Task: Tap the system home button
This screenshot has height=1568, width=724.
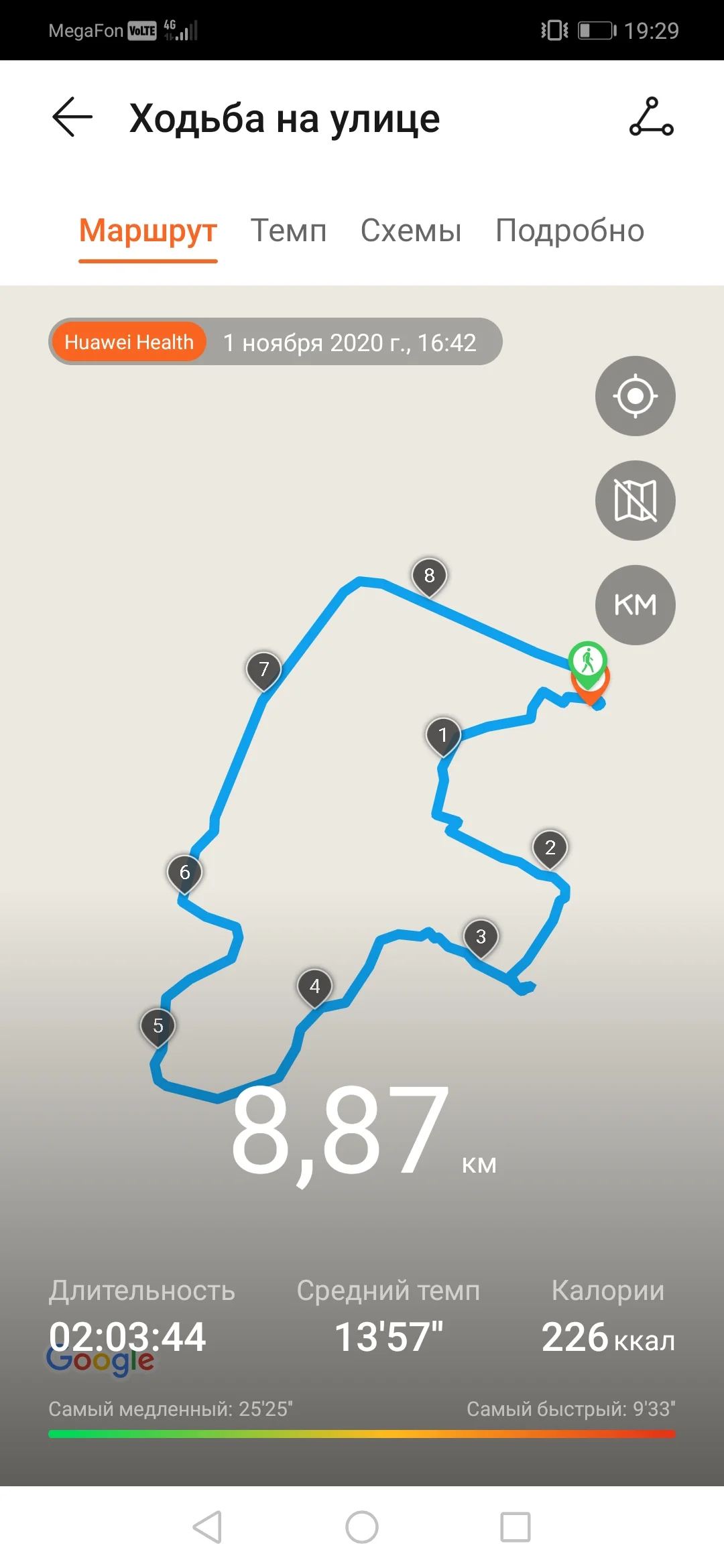Action: [362, 1527]
